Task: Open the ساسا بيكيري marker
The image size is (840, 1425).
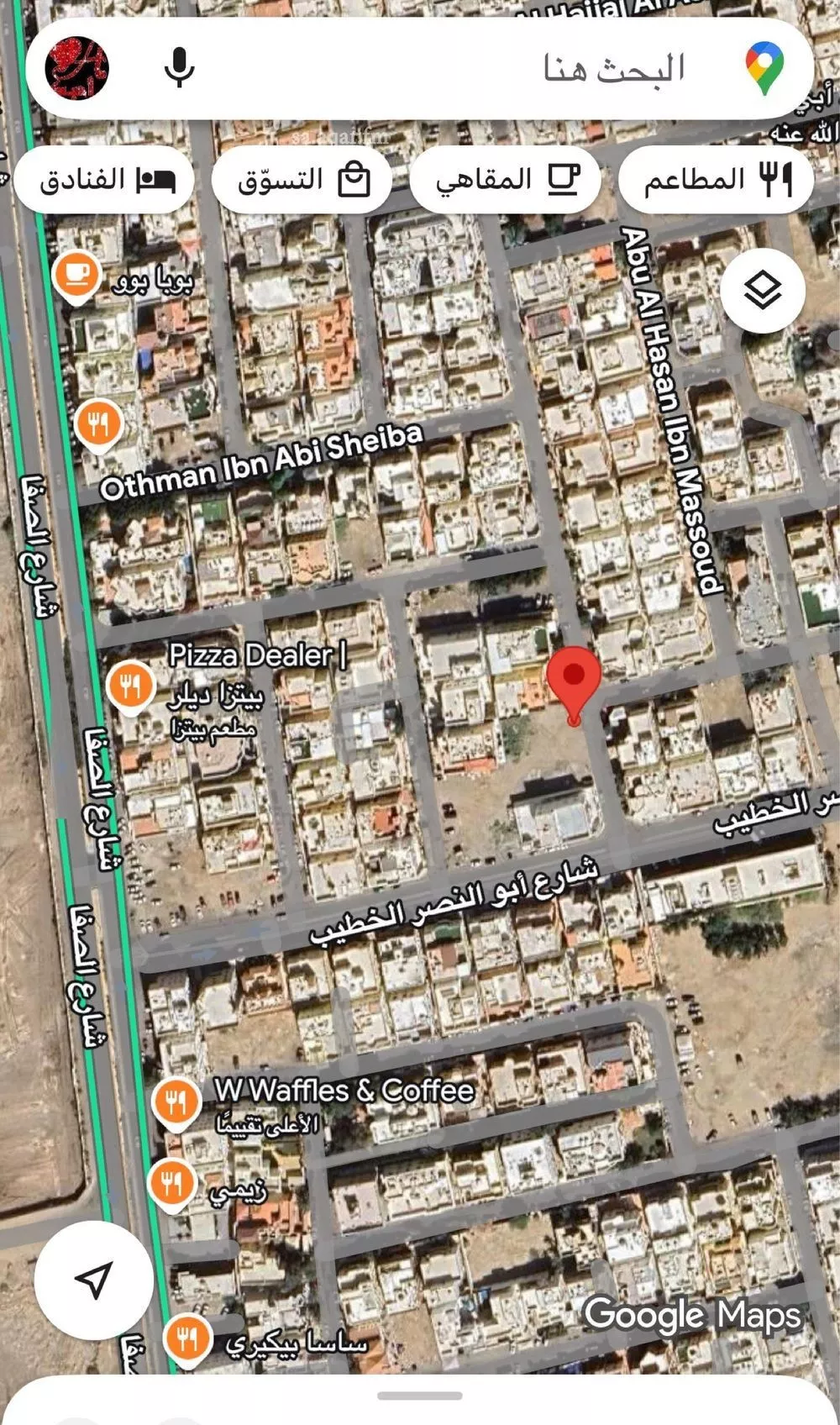Action: tap(186, 1338)
